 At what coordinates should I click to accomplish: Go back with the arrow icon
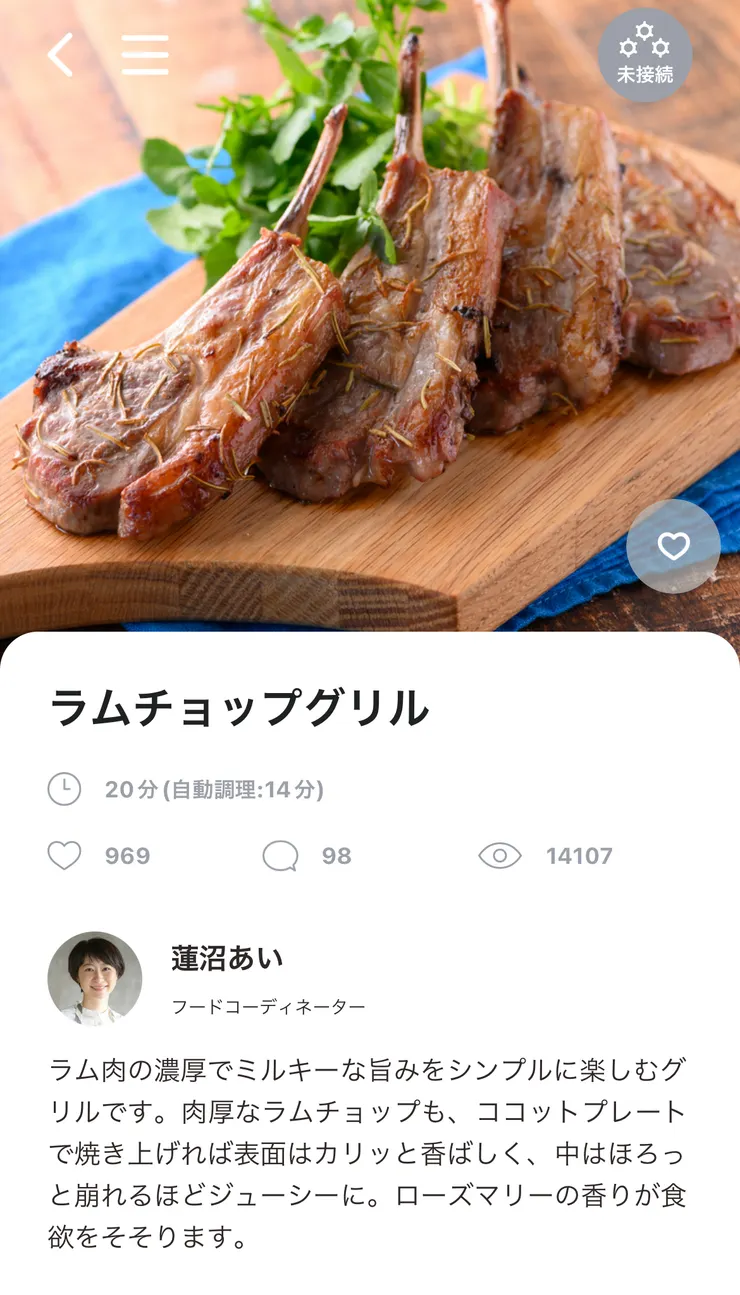click(61, 55)
